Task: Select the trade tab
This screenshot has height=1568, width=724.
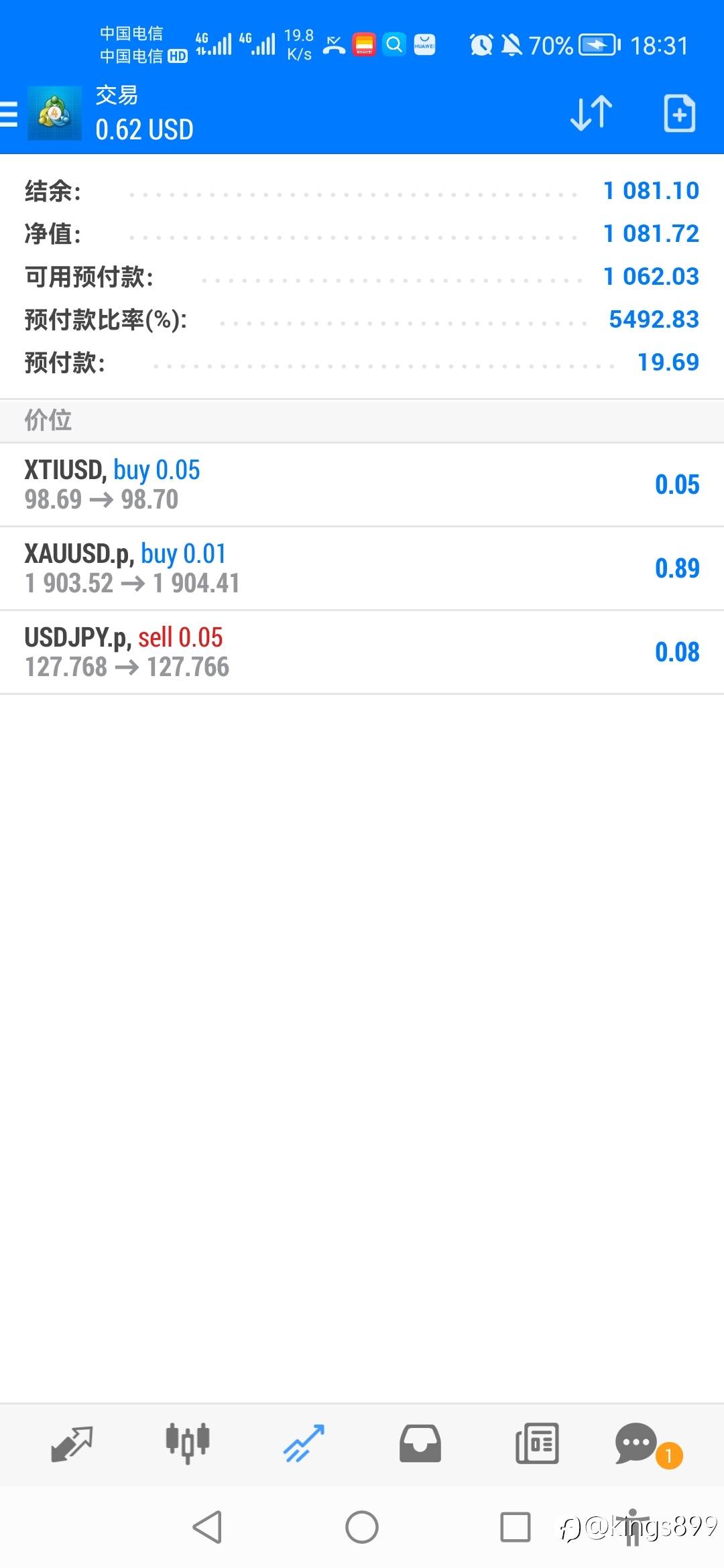Action: pyautogui.click(x=304, y=1443)
